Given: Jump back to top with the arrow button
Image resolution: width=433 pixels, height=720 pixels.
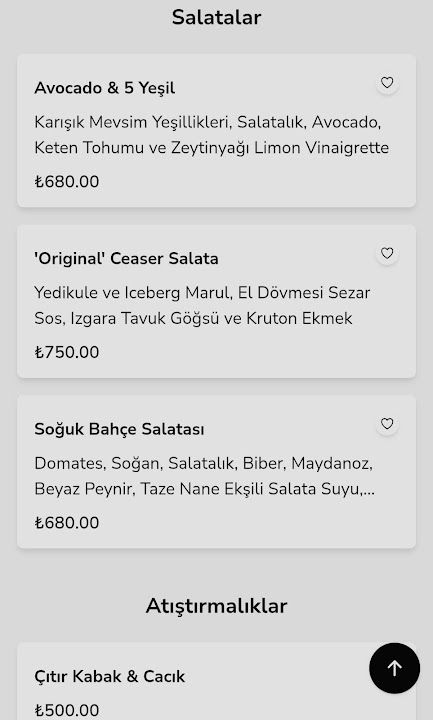Looking at the screenshot, I should pos(394,668).
